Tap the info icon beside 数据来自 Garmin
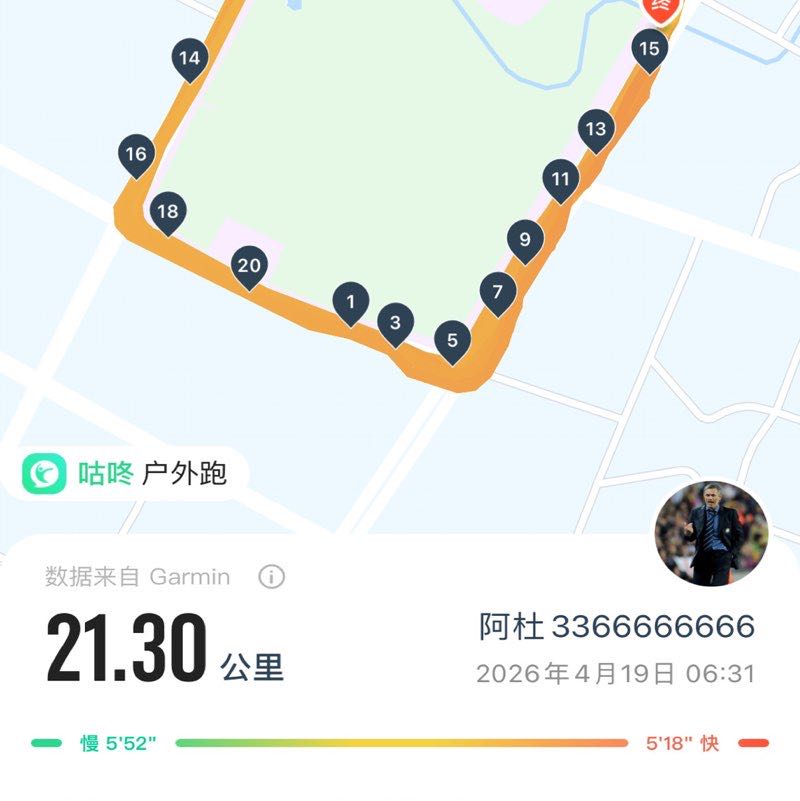The height and width of the screenshot is (801, 800). point(271,577)
